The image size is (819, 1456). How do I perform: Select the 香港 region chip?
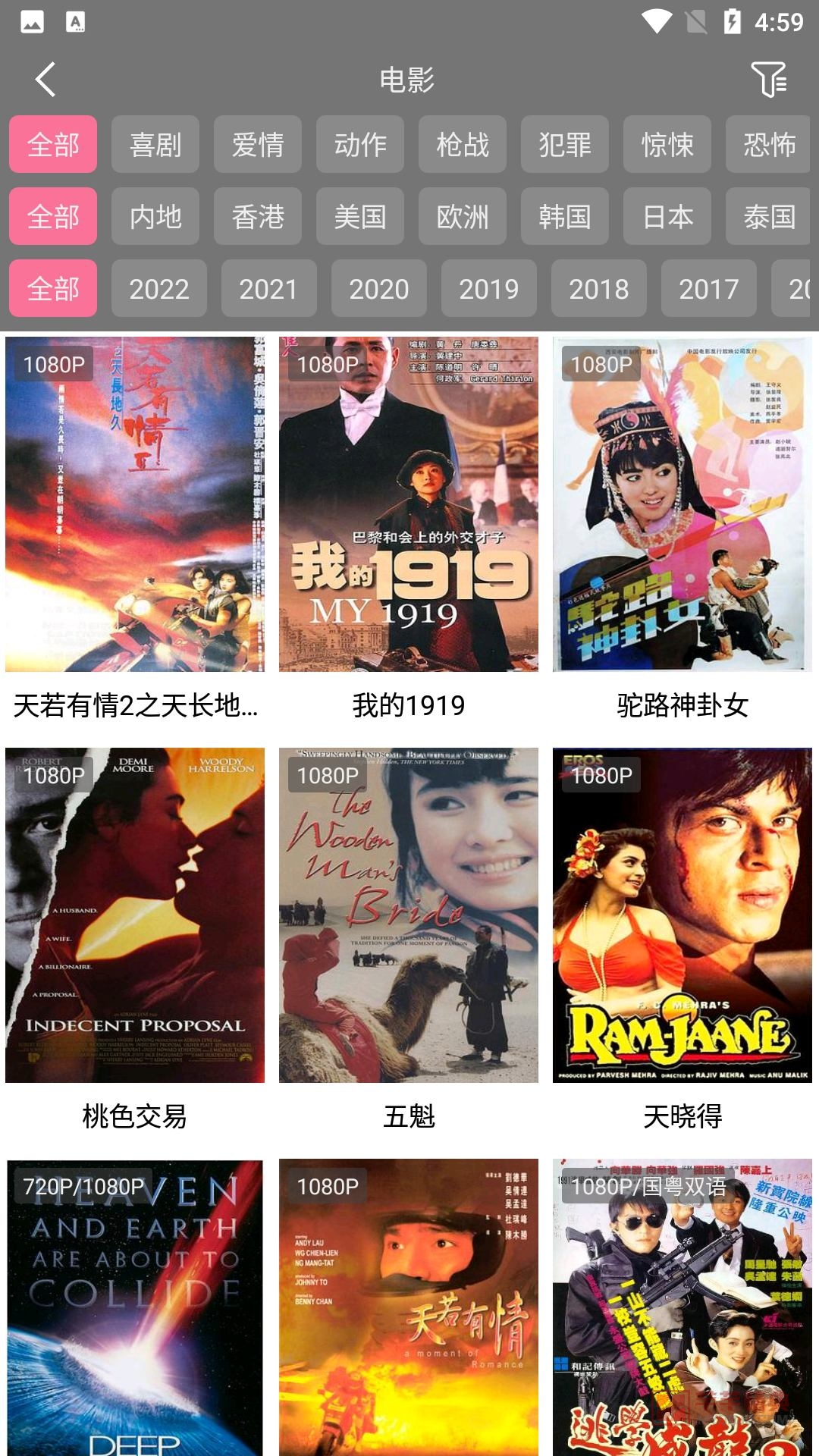tap(258, 216)
